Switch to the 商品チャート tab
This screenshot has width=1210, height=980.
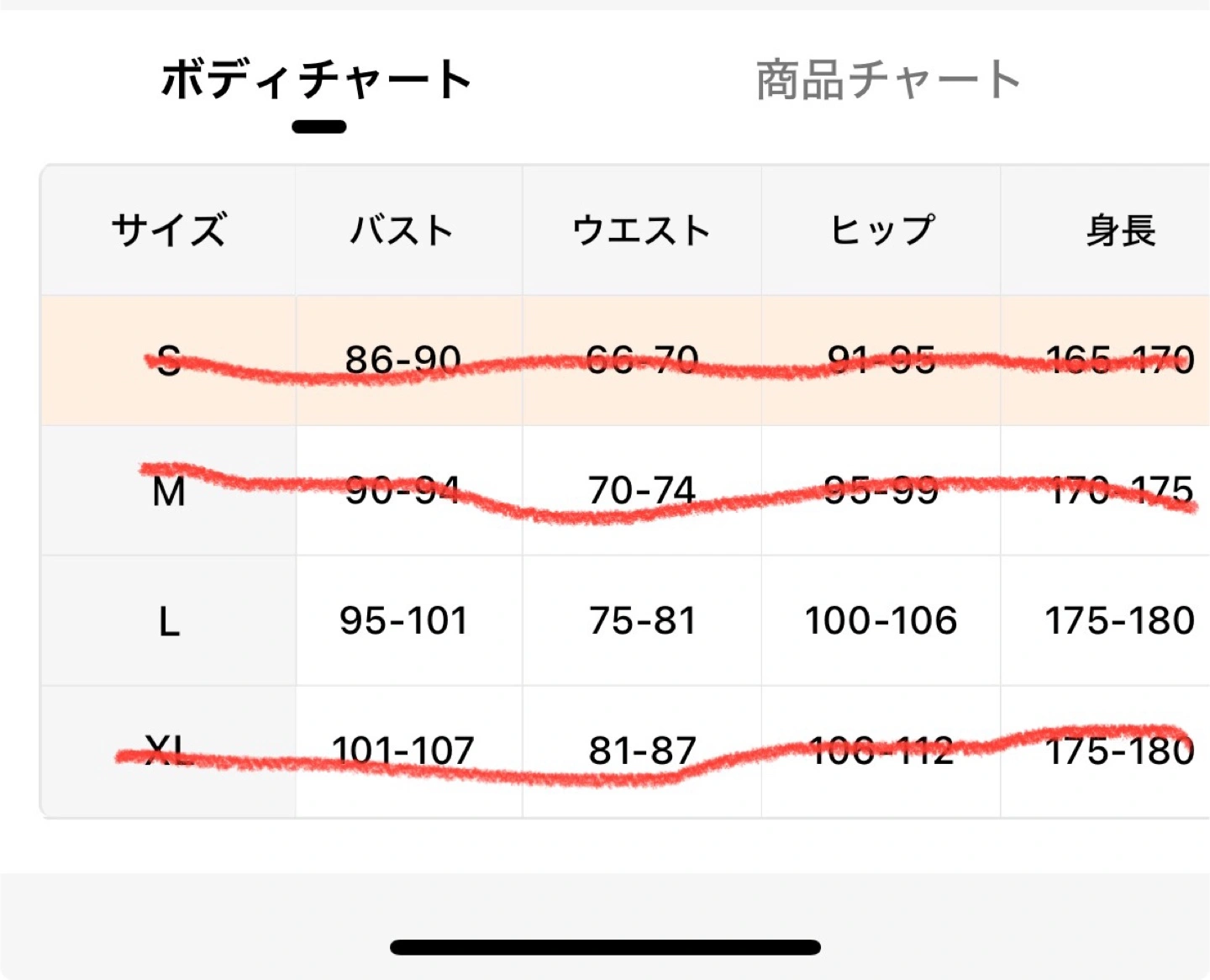(x=888, y=81)
